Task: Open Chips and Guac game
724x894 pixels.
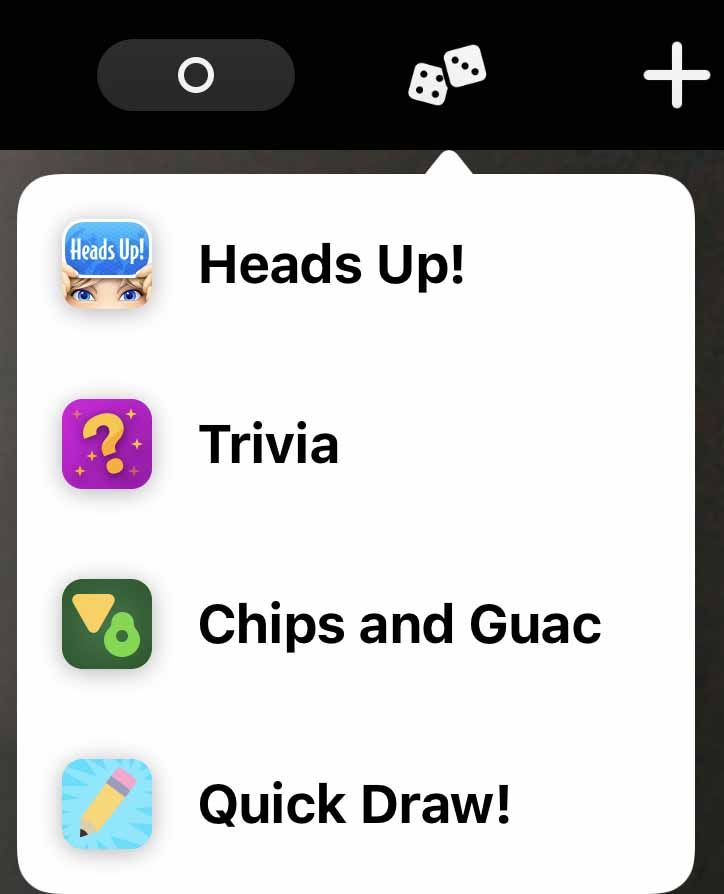Action: tap(398, 625)
